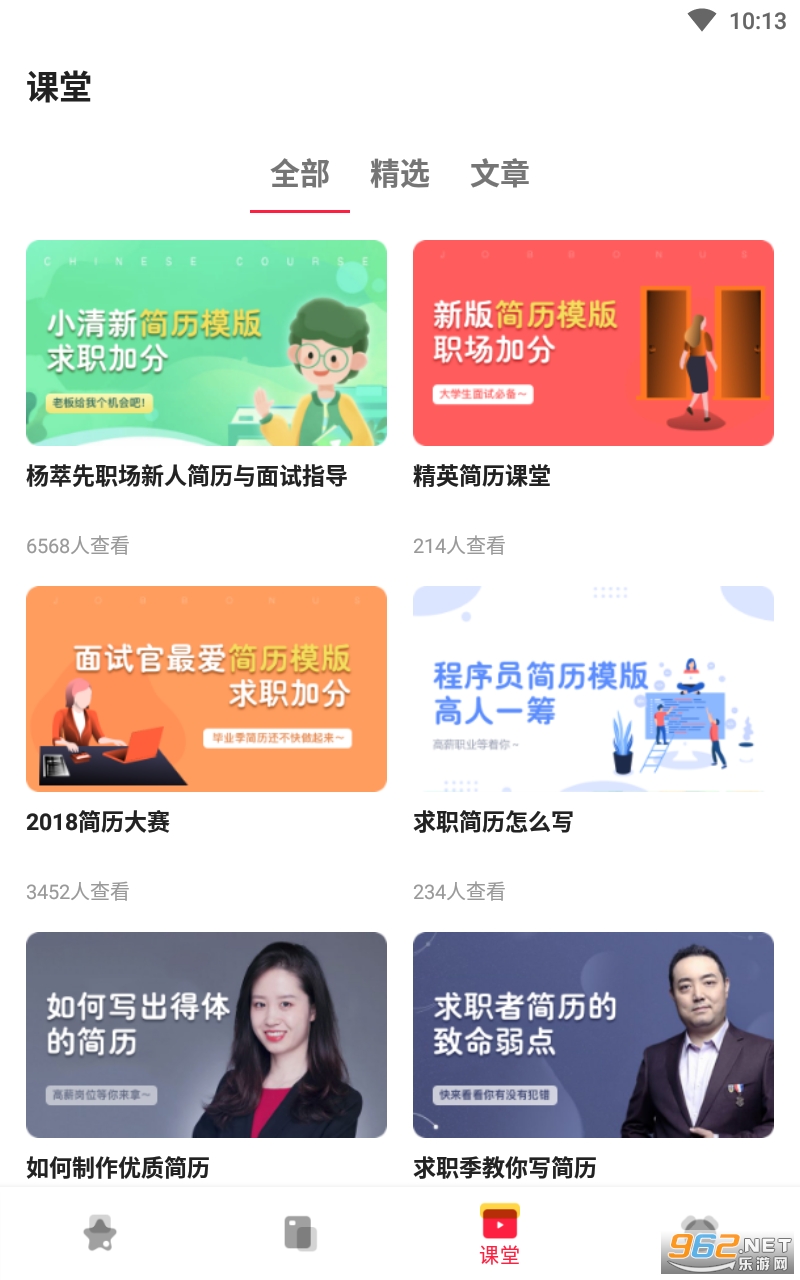Viewport: 800px width, 1280px height.
Task: Open the 如何制作优质简历 course
Action: coord(206,1035)
